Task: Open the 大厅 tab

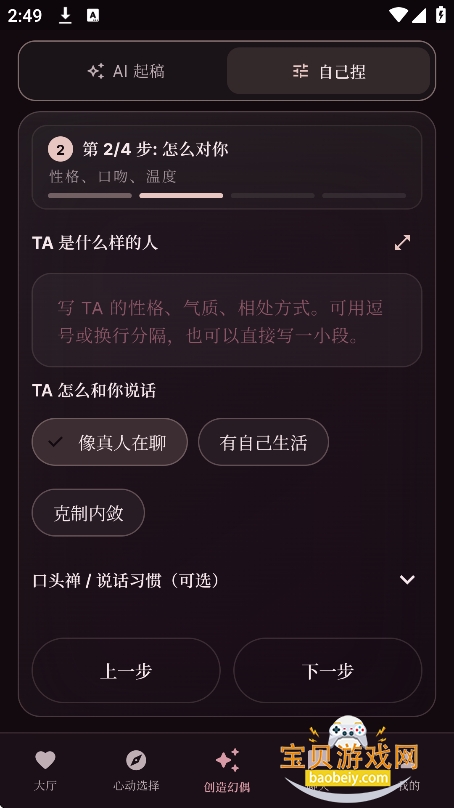Action: click(45, 770)
